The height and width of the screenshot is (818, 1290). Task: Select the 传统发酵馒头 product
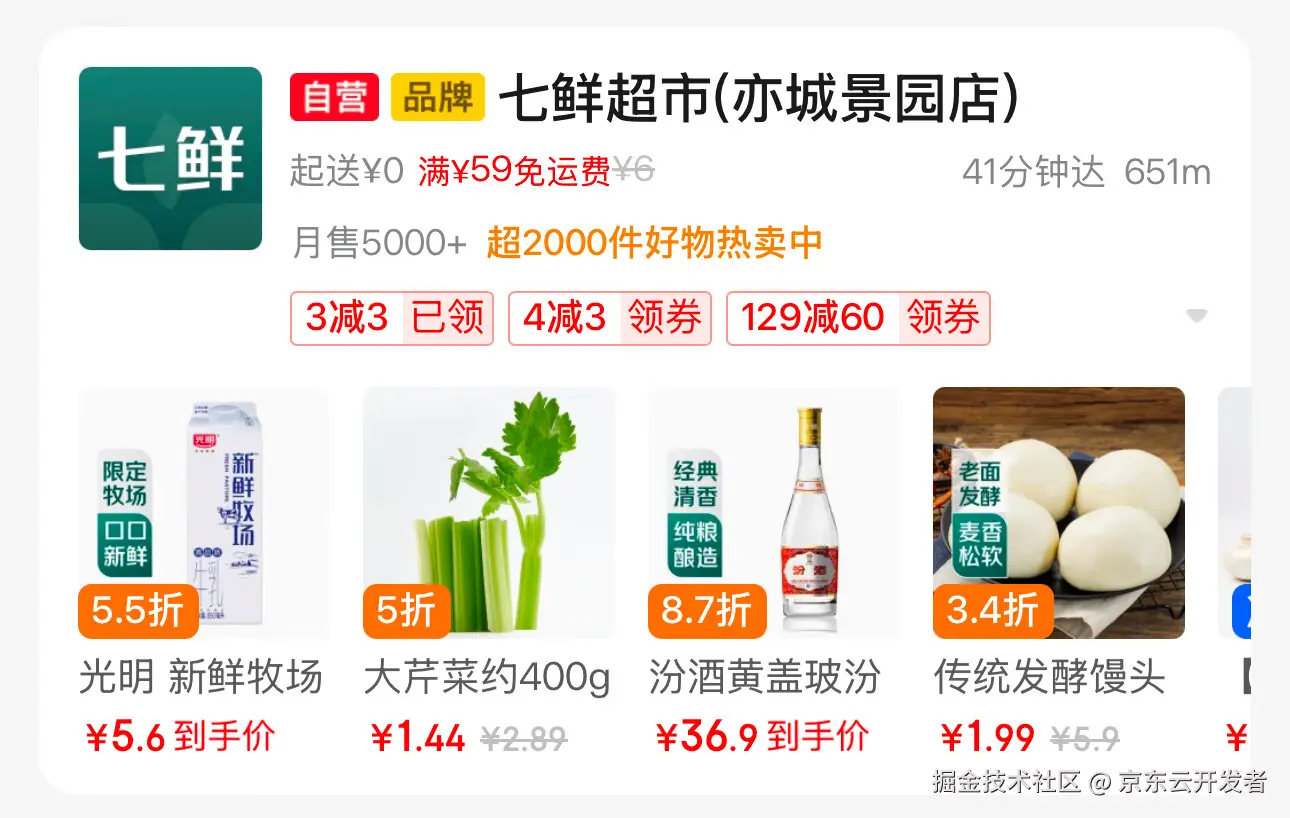click(1058, 513)
